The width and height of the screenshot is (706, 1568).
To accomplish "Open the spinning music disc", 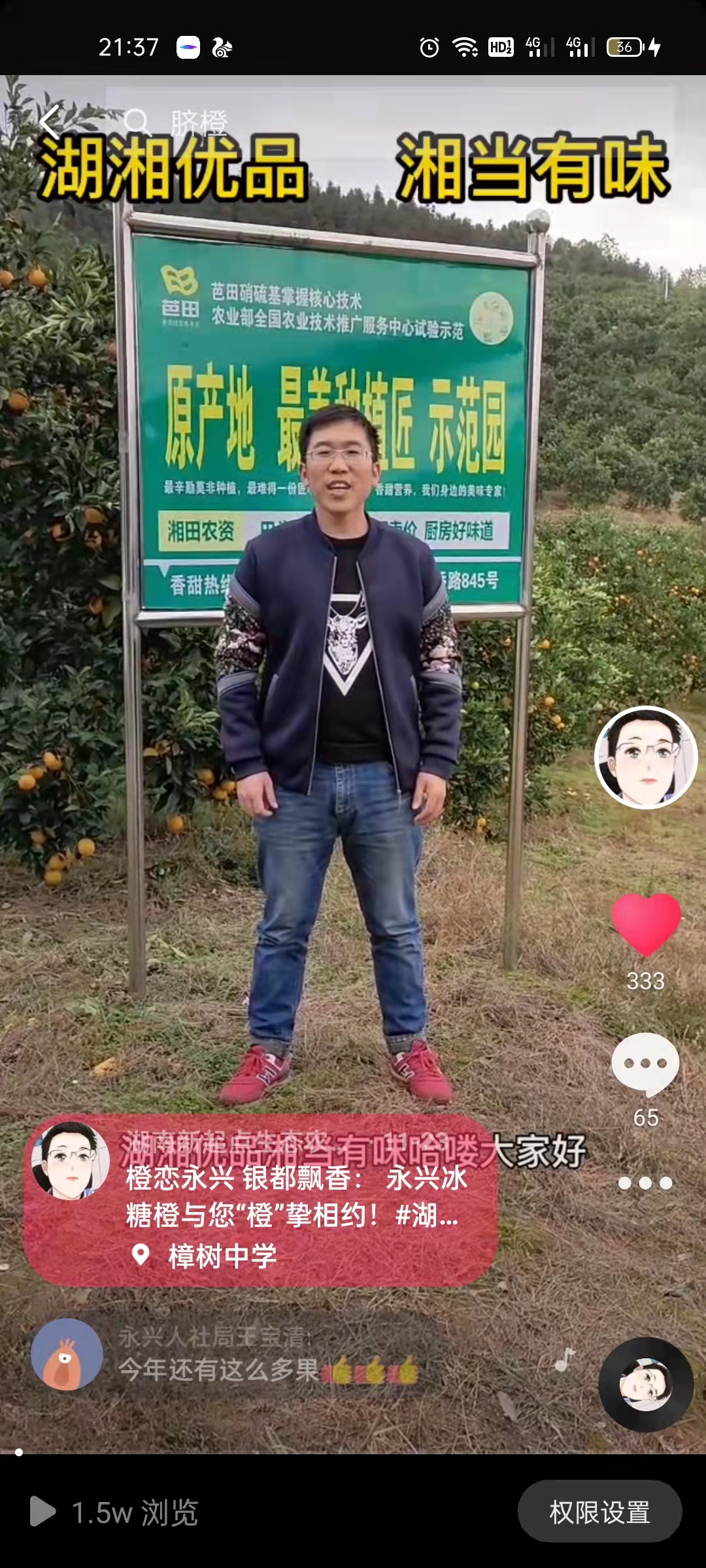I will [645, 1385].
